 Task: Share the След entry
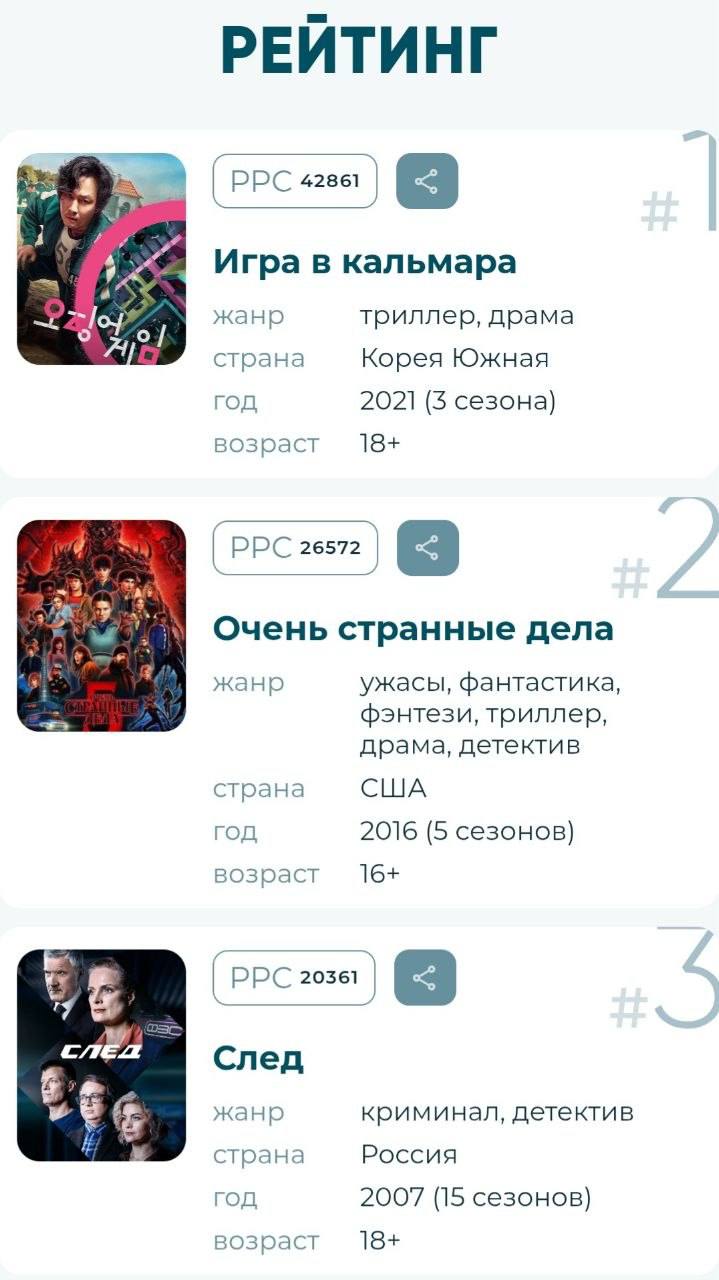click(425, 977)
